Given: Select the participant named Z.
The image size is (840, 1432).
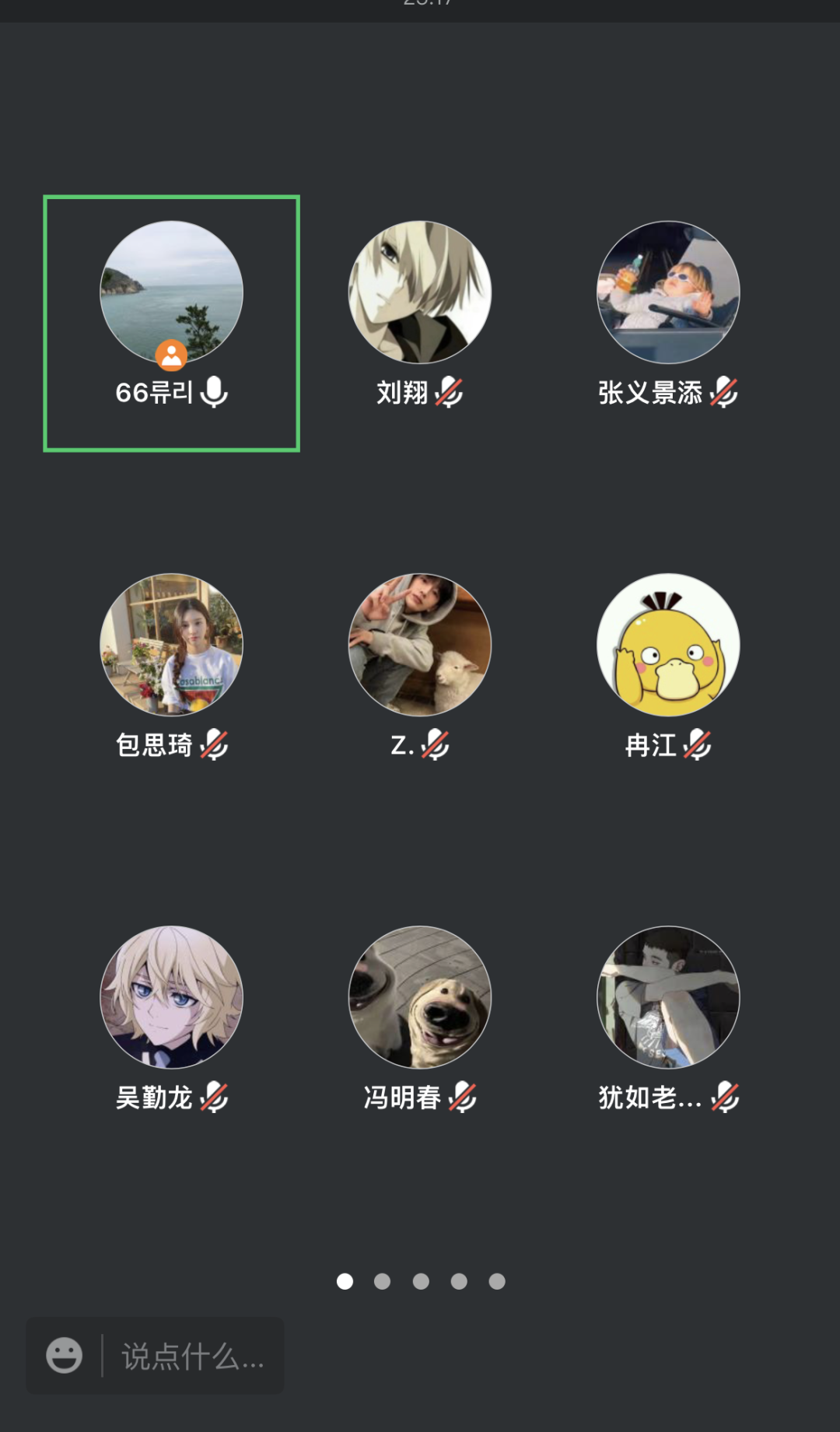Looking at the screenshot, I should [419, 645].
